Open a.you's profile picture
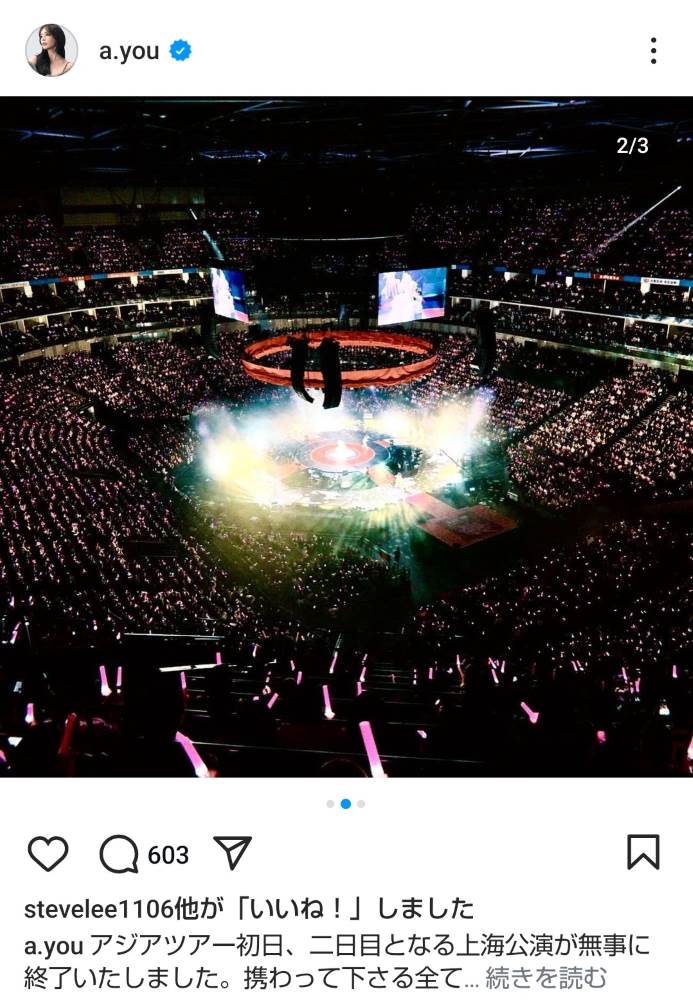The width and height of the screenshot is (693, 1000). [x=51, y=50]
